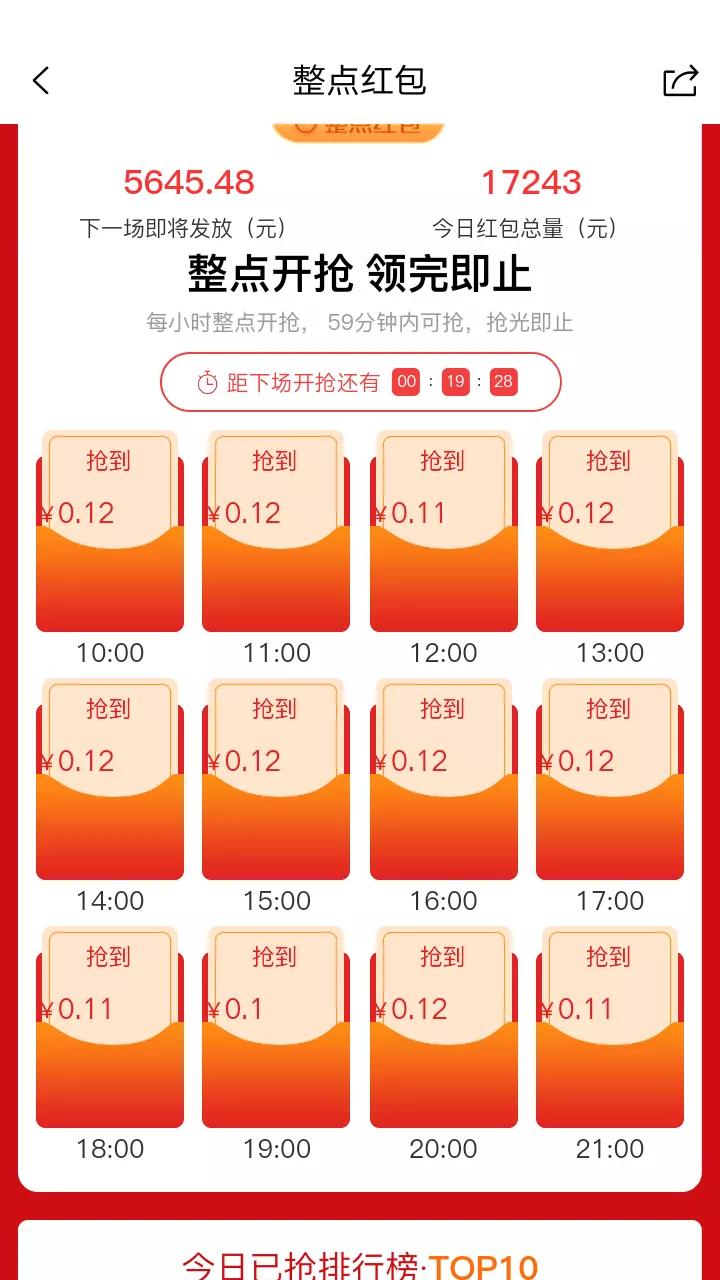
Task: Open the 11:00 red envelope
Action: [276, 532]
